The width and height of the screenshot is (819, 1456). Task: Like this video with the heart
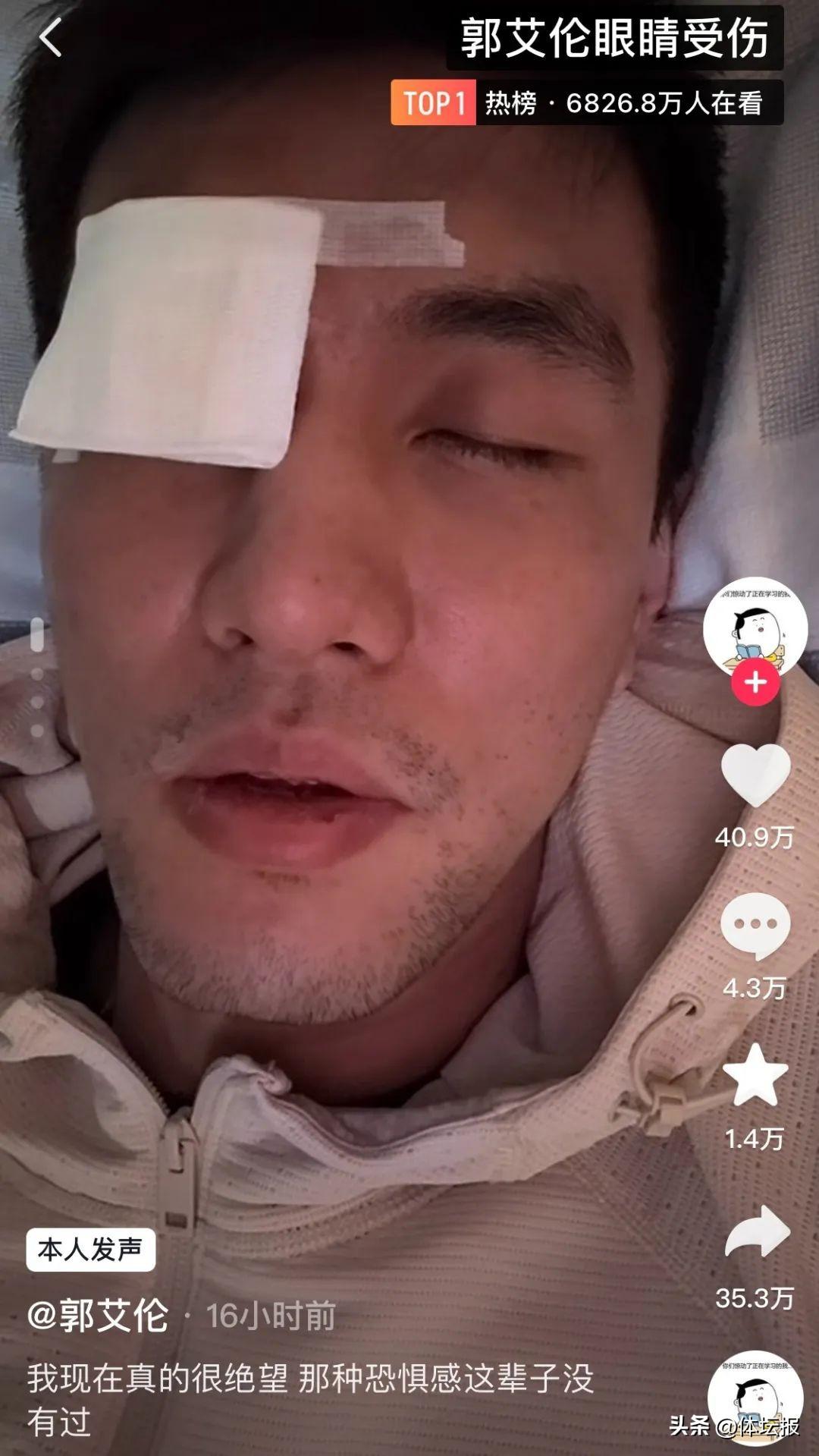(755, 775)
